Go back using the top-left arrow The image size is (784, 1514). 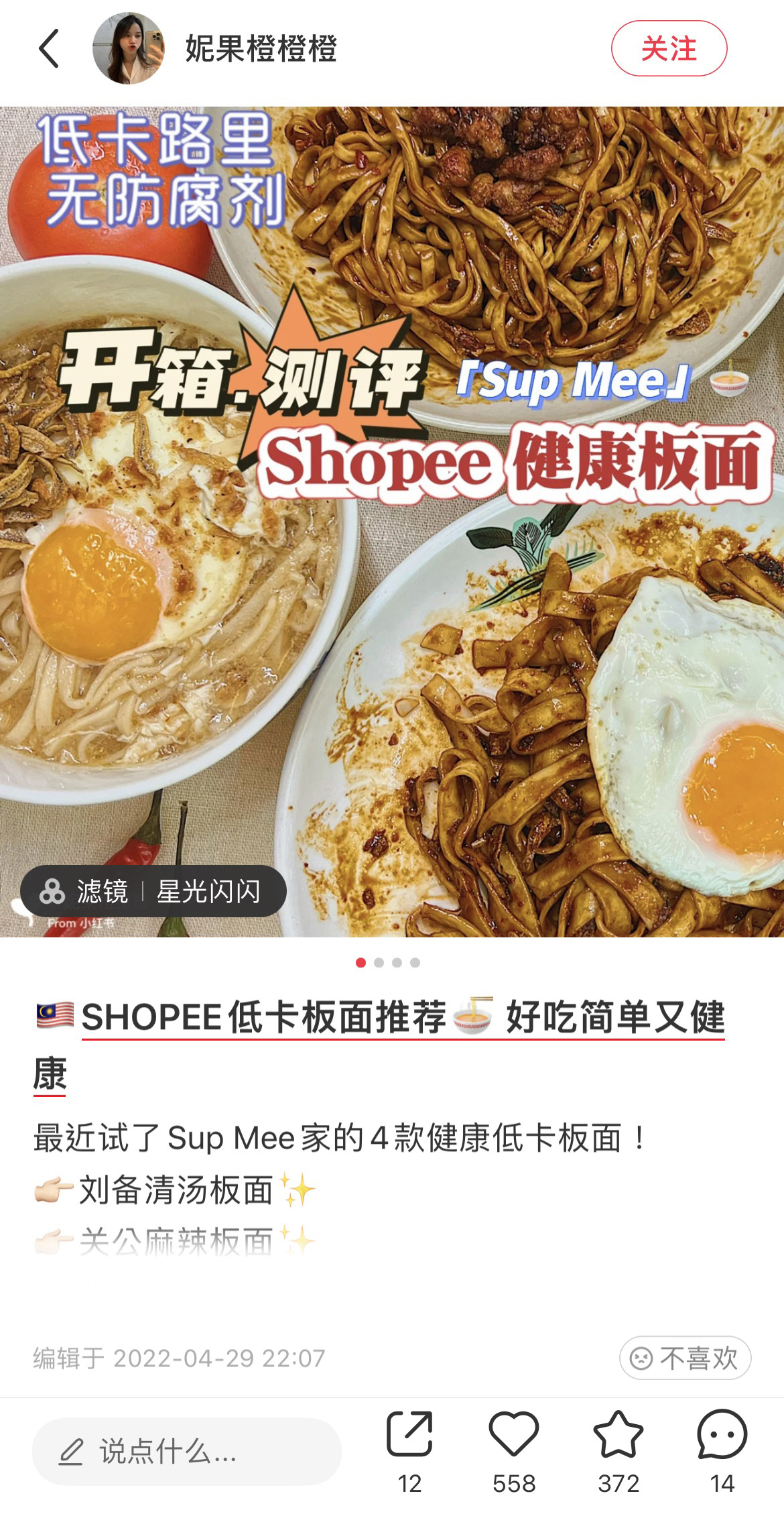tap(49, 48)
